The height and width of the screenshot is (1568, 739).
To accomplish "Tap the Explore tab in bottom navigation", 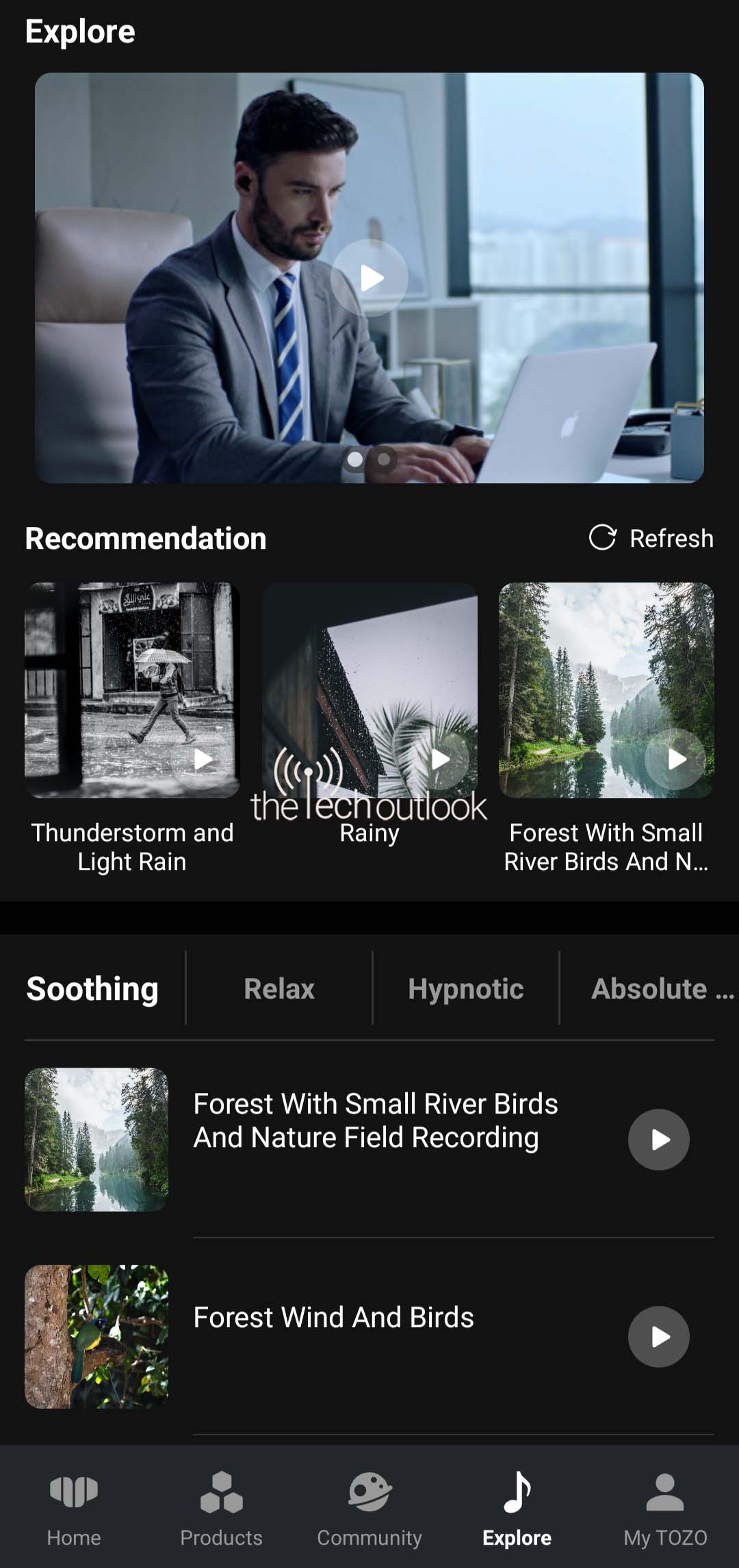I will (517, 1507).
